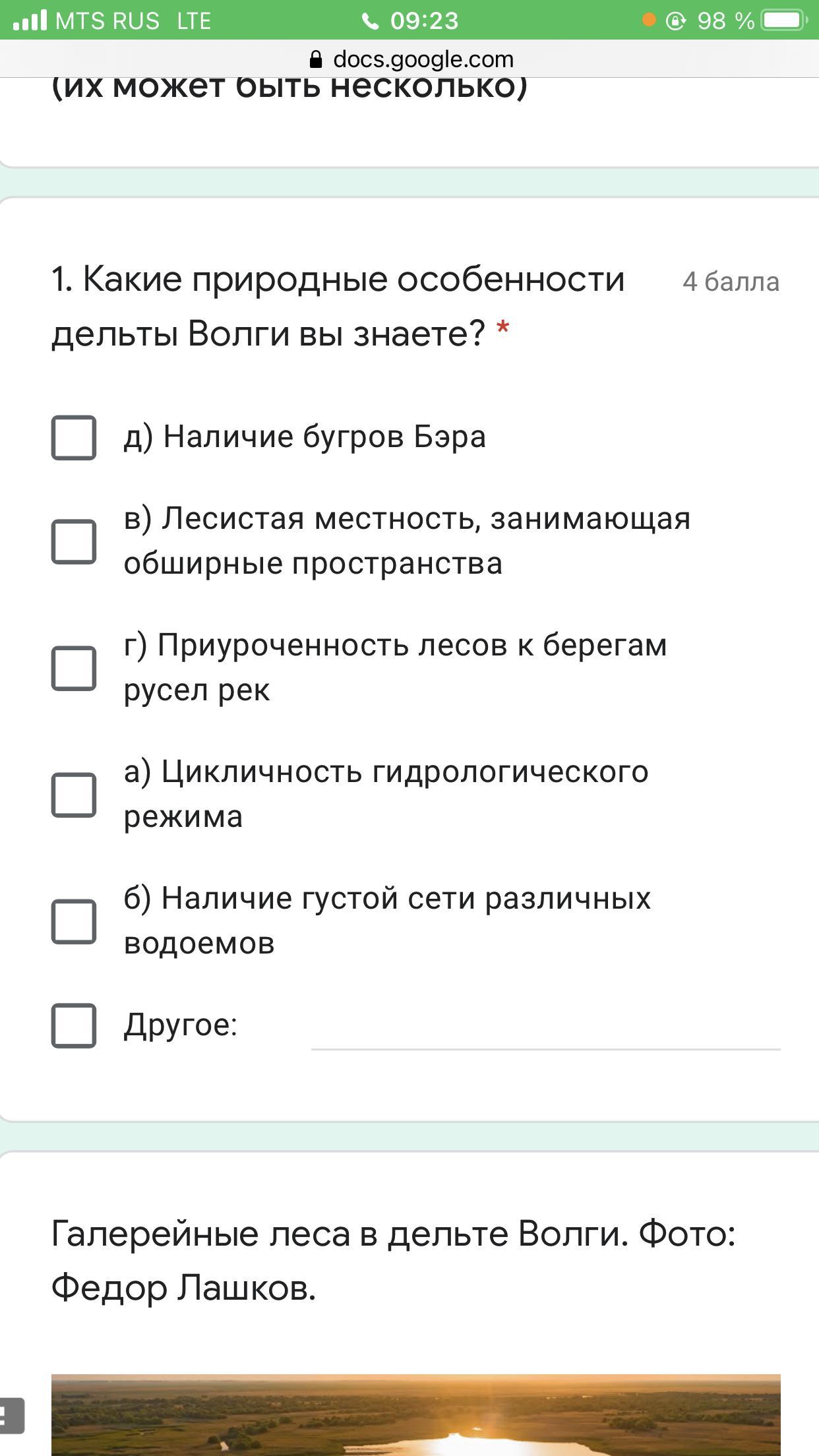
Task: Select checkbox 'в) Лесистая местность'
Action: point(74,541)
